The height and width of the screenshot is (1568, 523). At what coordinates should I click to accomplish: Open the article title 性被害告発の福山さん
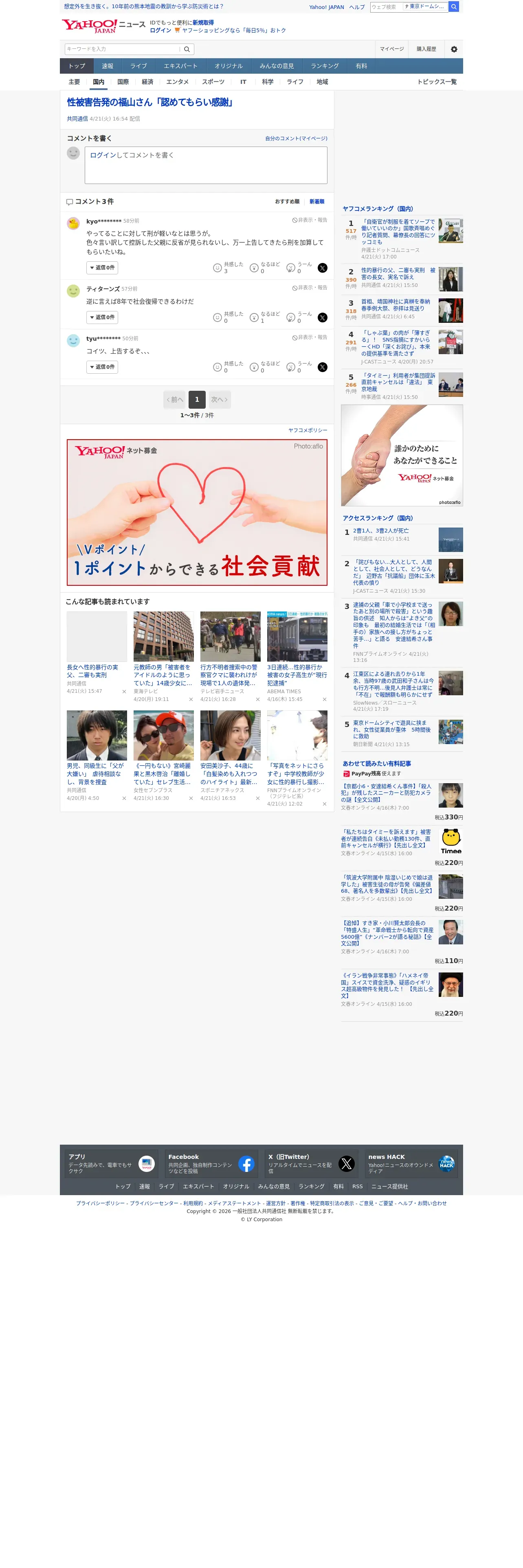(x=150, y=102)
